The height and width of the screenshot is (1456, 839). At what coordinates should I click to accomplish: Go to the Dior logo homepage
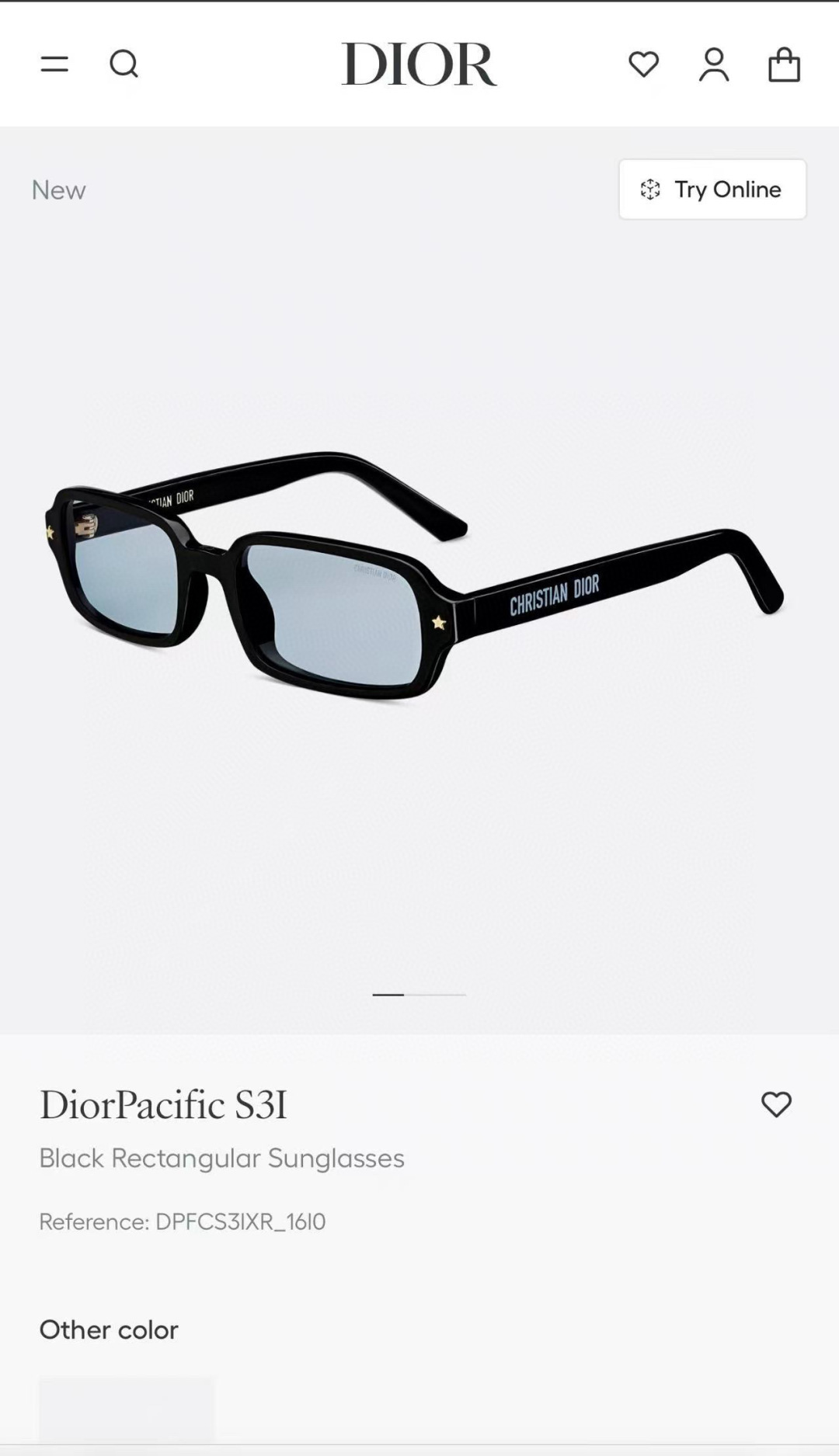[x=419, y=64]
